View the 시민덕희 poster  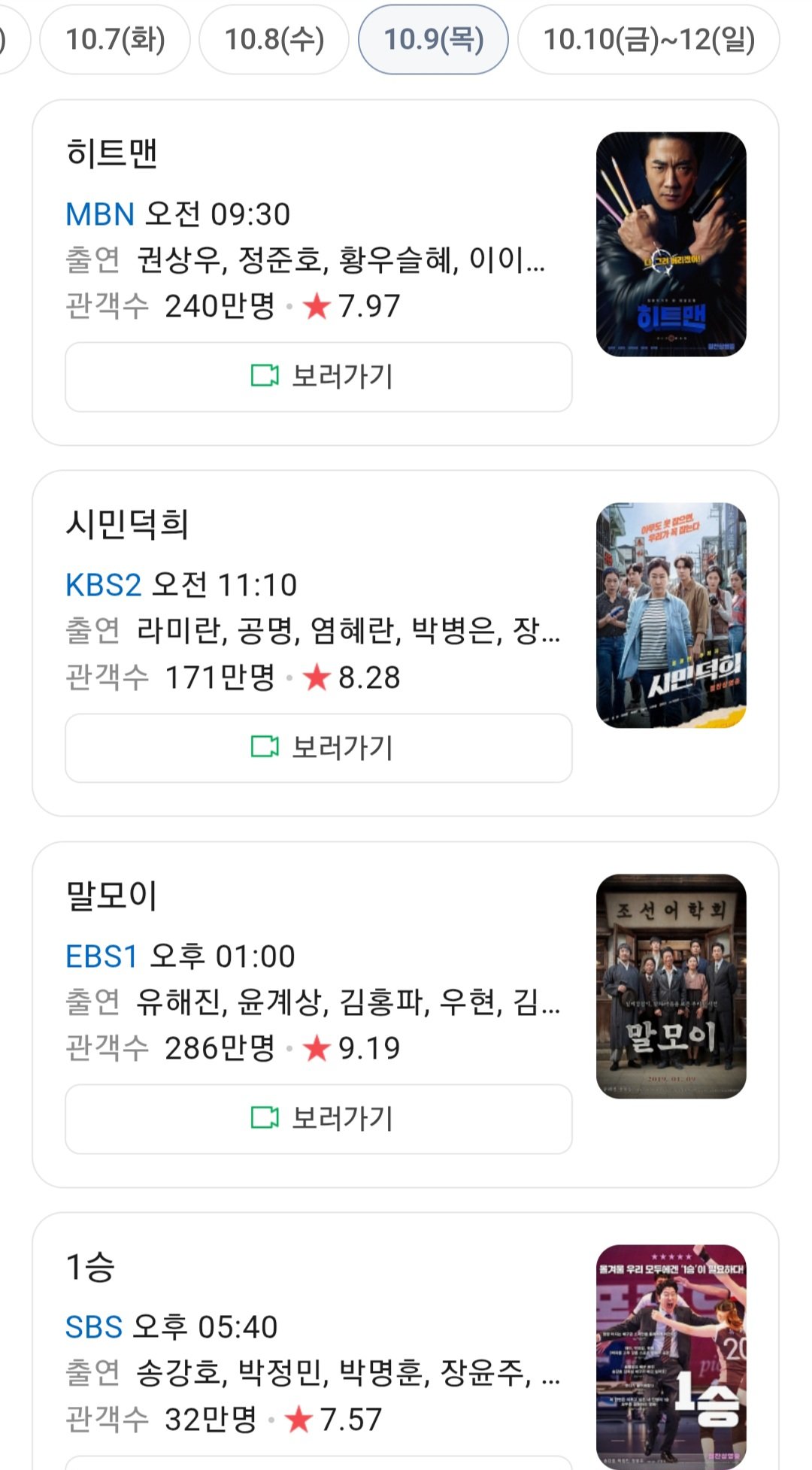click(671, 615)
